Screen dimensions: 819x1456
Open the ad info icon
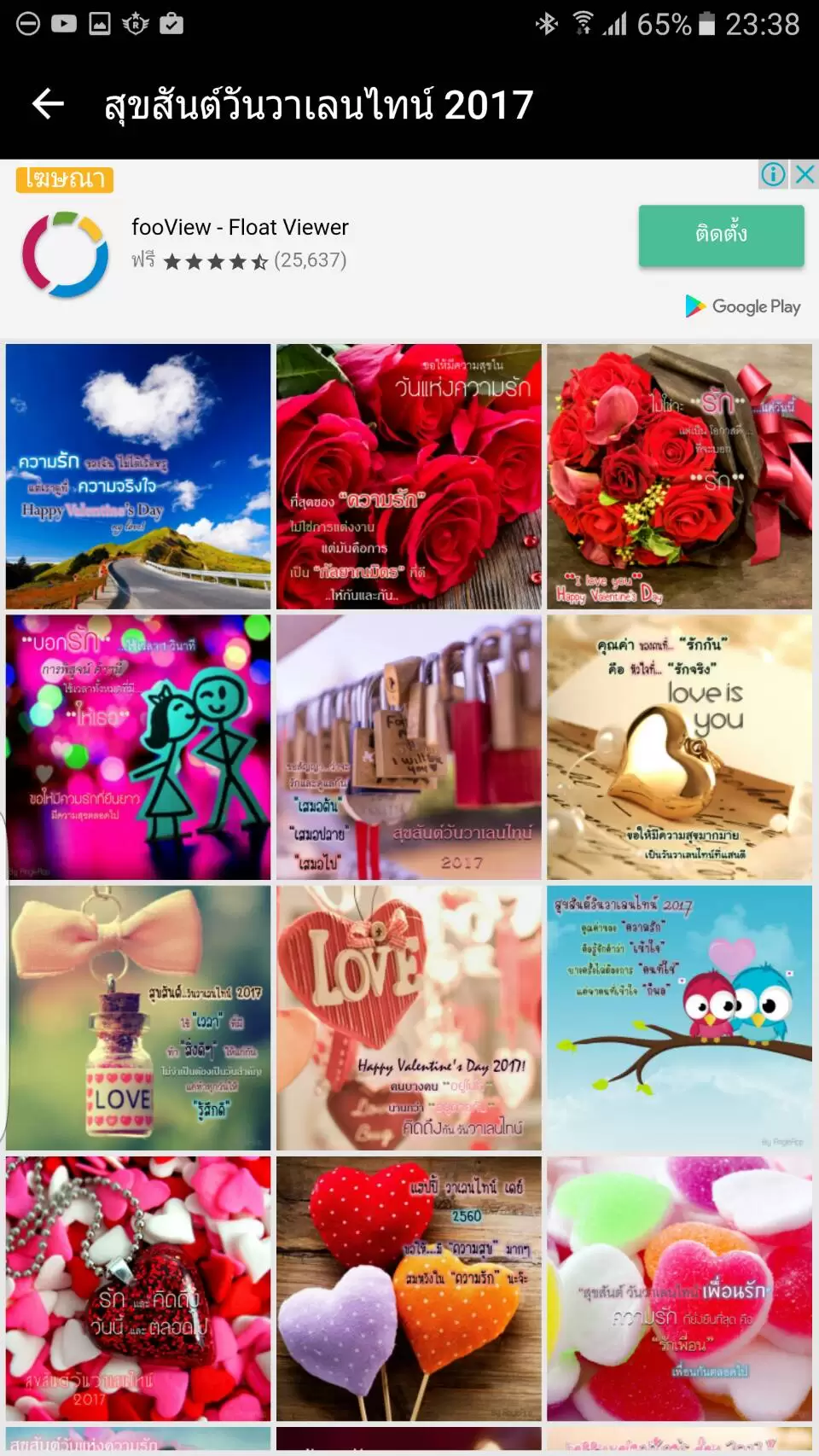(773, 175)
